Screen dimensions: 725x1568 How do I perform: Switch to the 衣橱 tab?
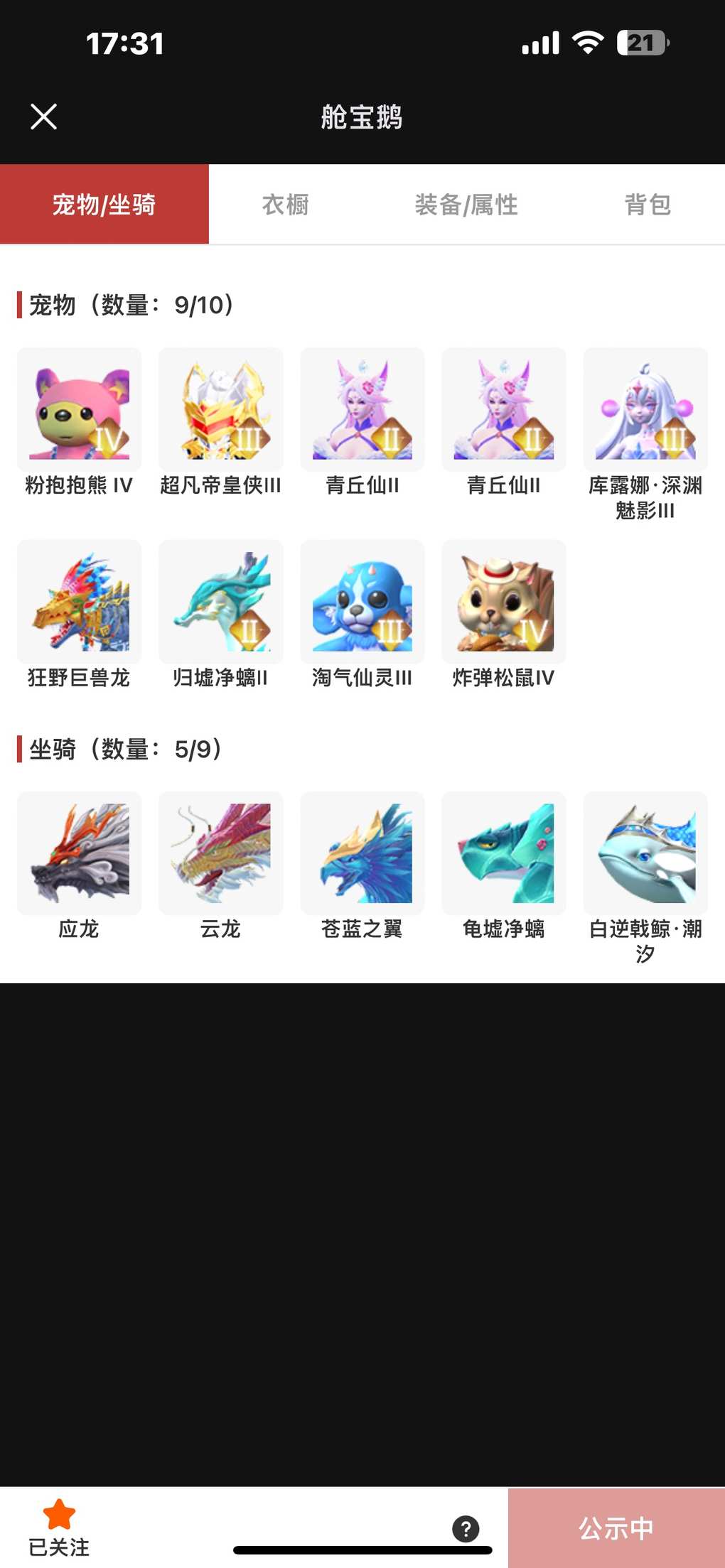pyautogui.click(x=285, y=205)
